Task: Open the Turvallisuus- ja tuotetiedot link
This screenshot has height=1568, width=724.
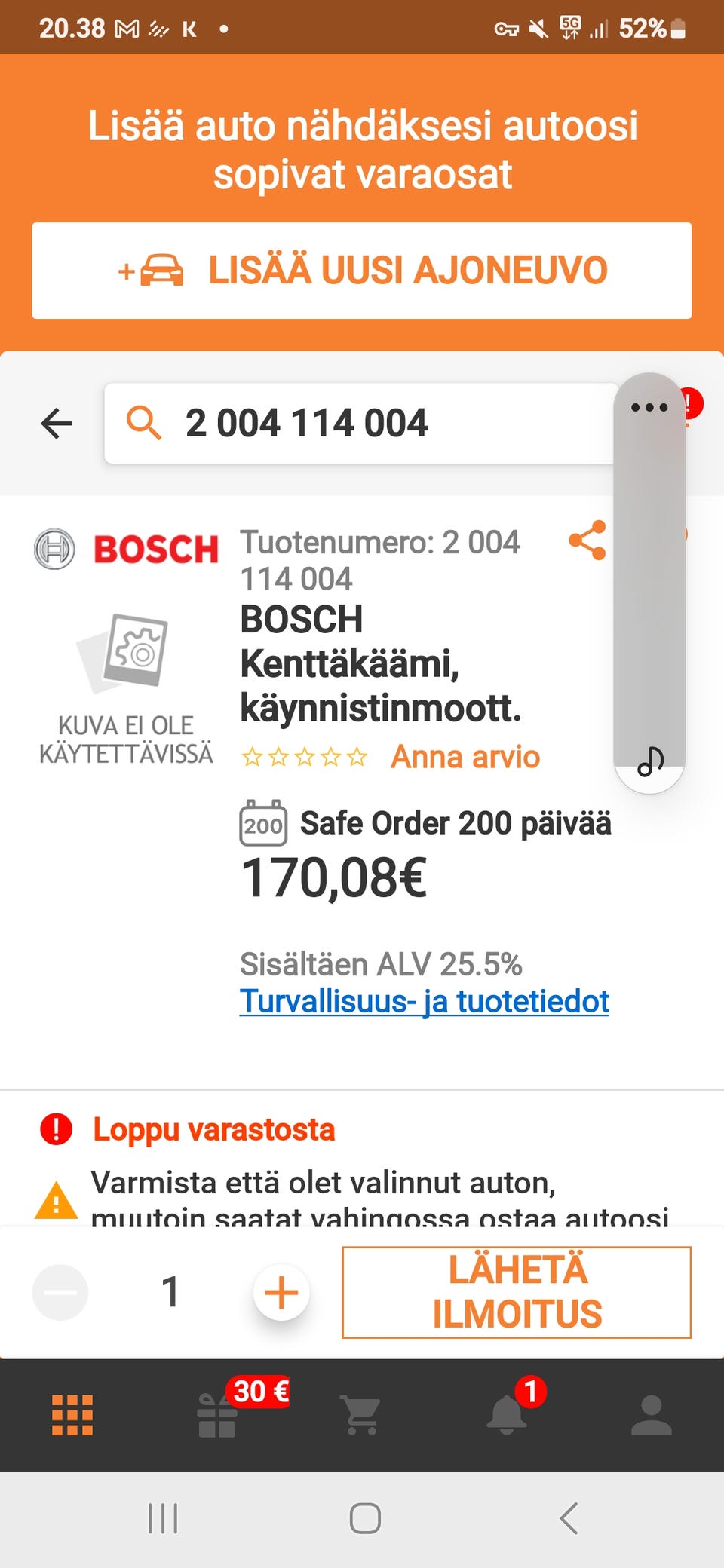Action: (425, 1000)
